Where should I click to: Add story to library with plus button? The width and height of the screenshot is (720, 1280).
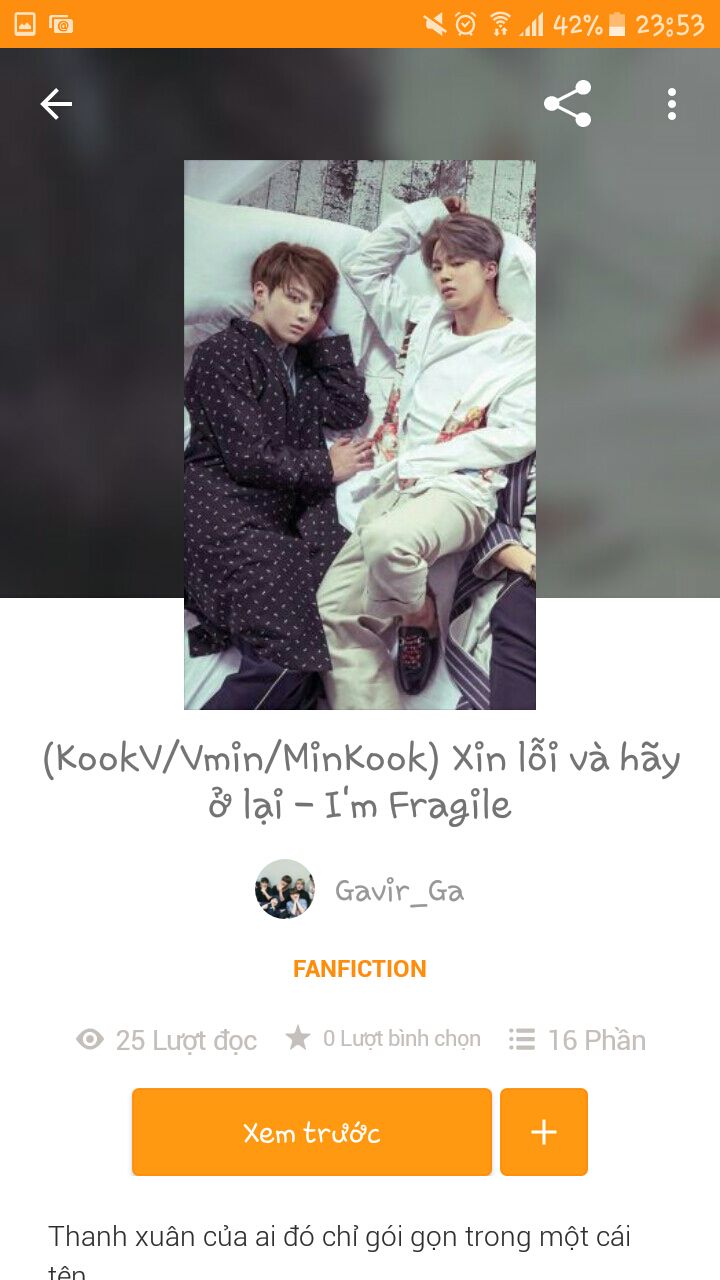[x=544, y=1132]
